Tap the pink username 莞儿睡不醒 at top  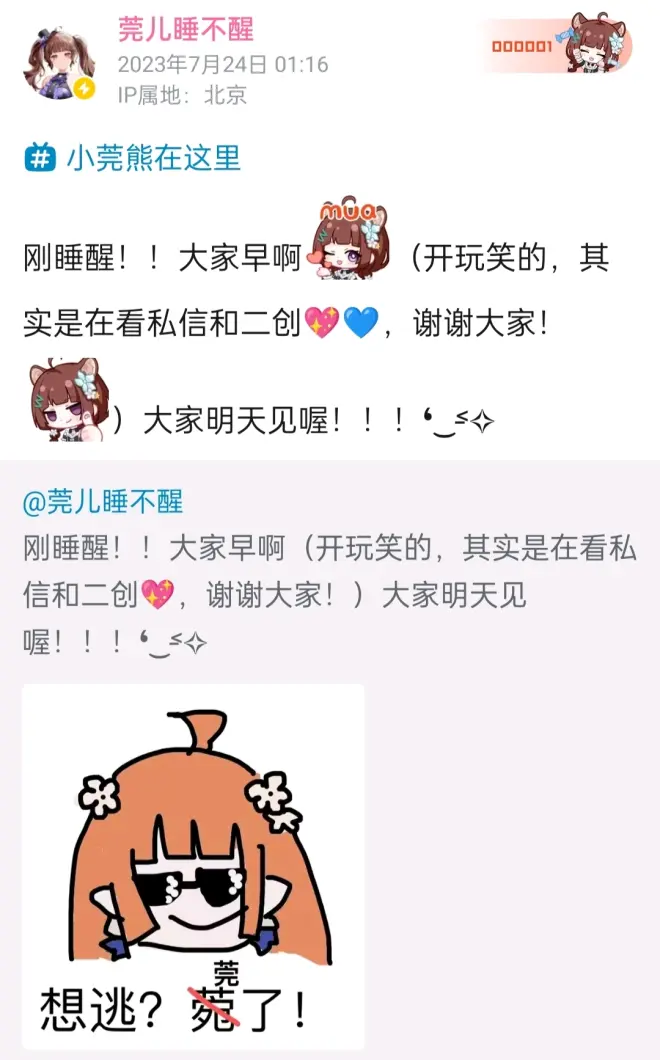[186, 30]
